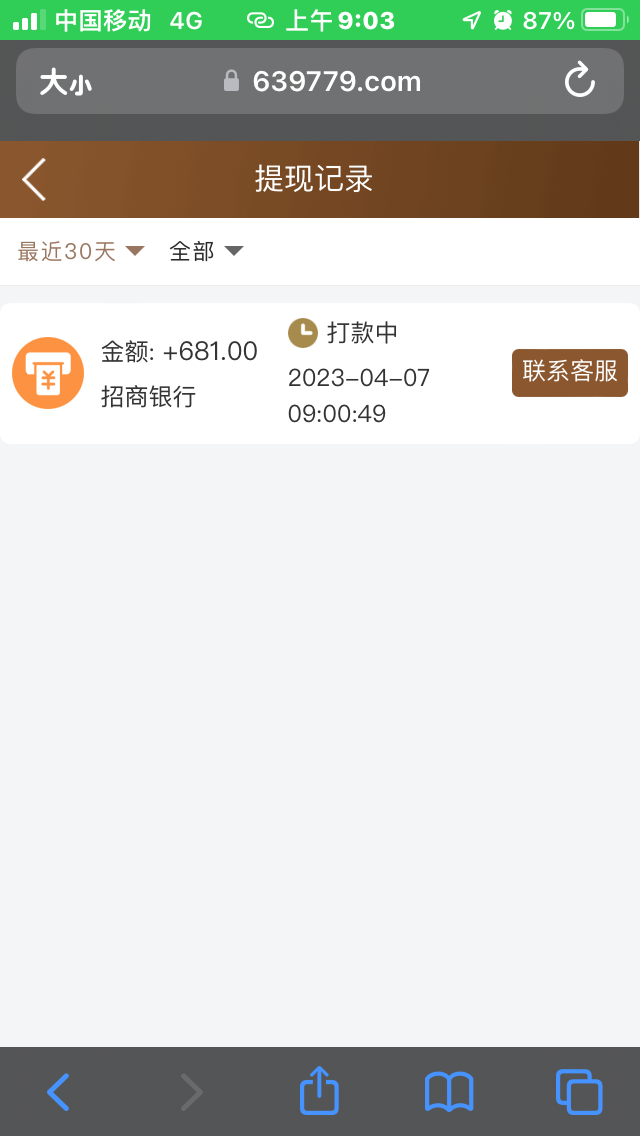Navigate back in Safari's bottom toolbar
The image size is (640, 1136).
click(x=59, y=1091)
